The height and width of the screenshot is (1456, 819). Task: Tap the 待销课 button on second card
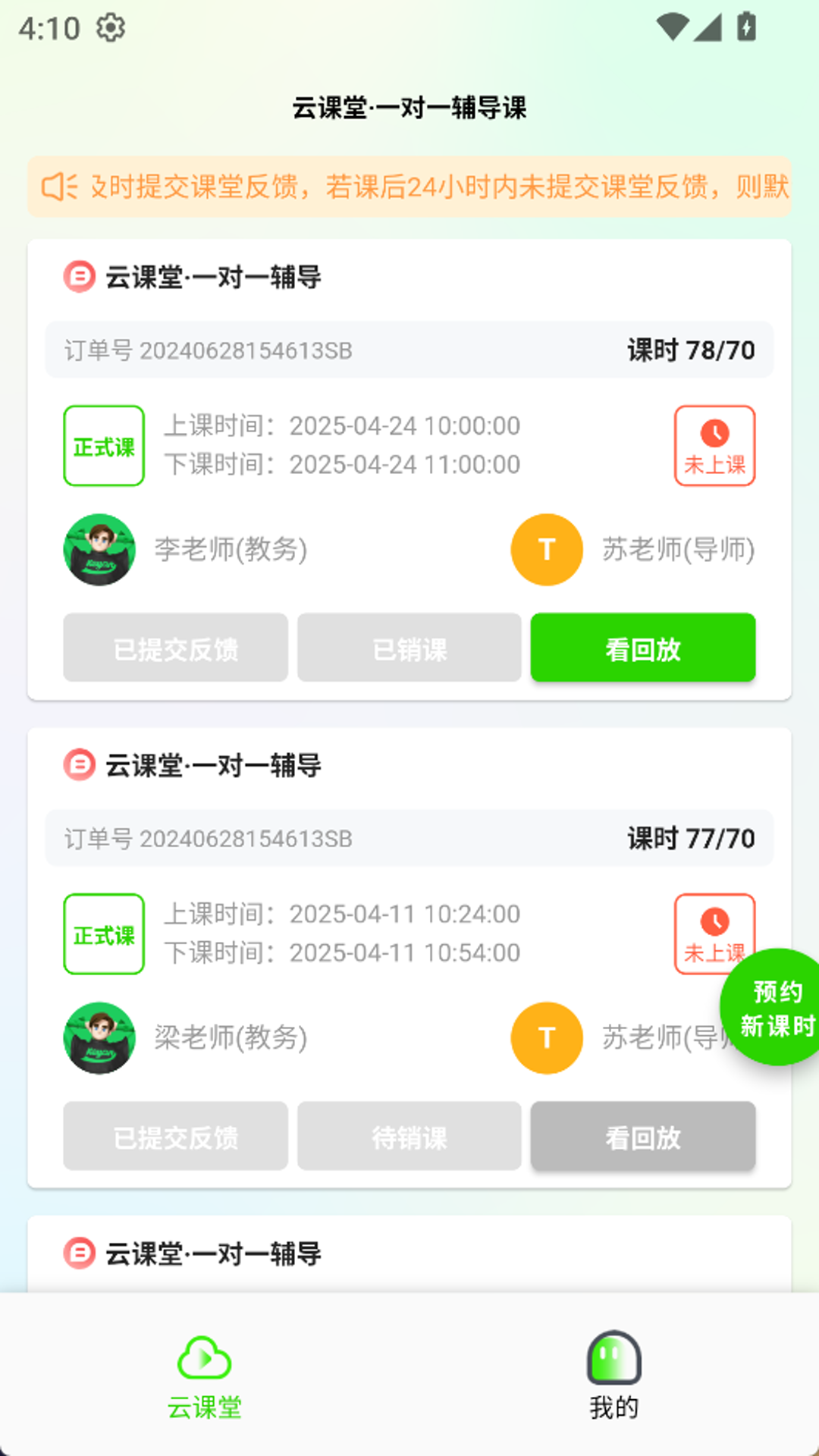[x=409, y=1136]
